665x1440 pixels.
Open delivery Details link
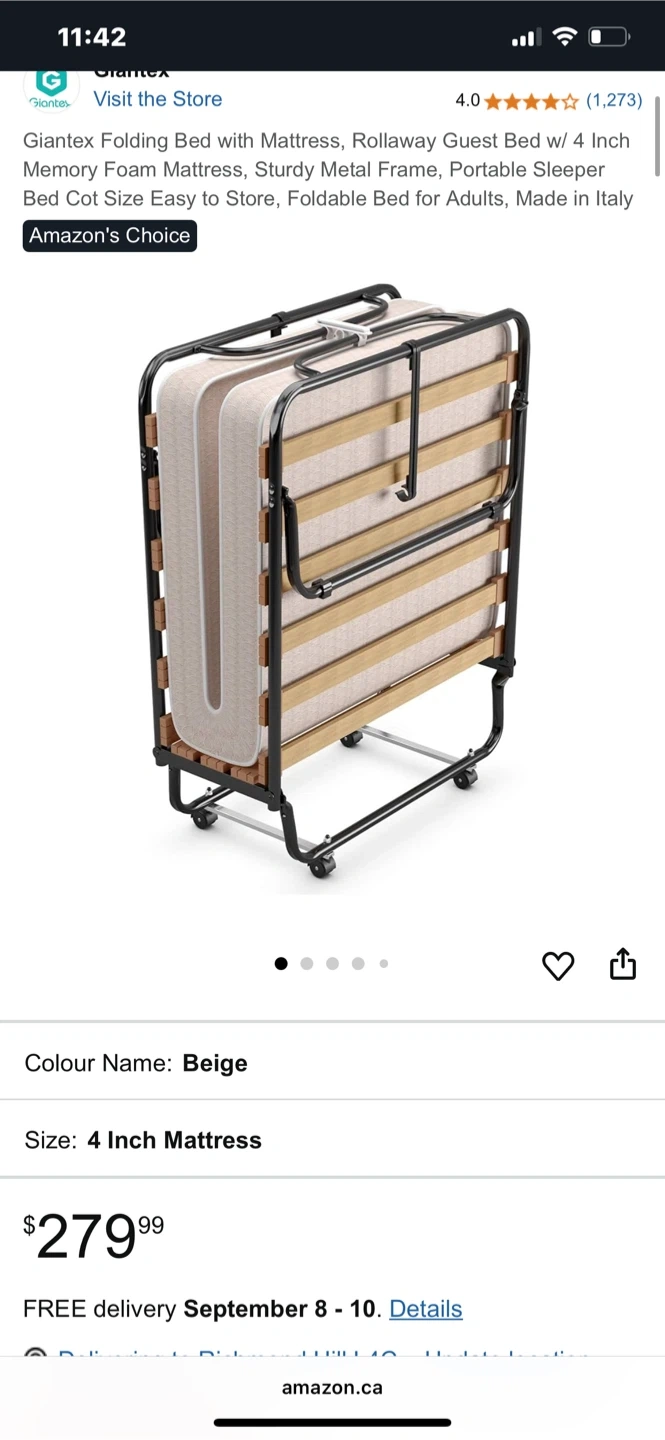click(x=425, y=1309)
